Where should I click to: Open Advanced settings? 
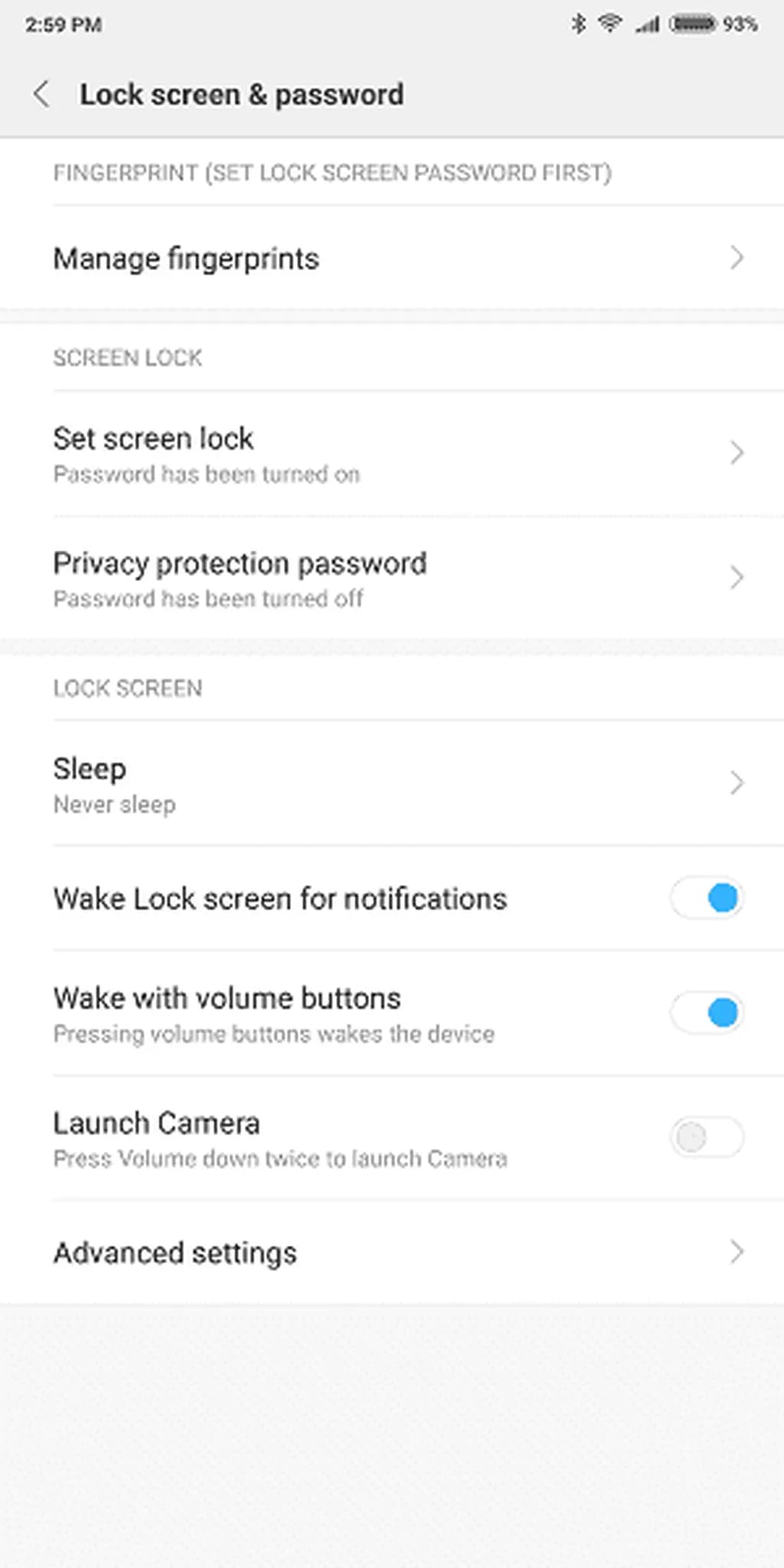pyautogui.click(x=392, y=1253)
